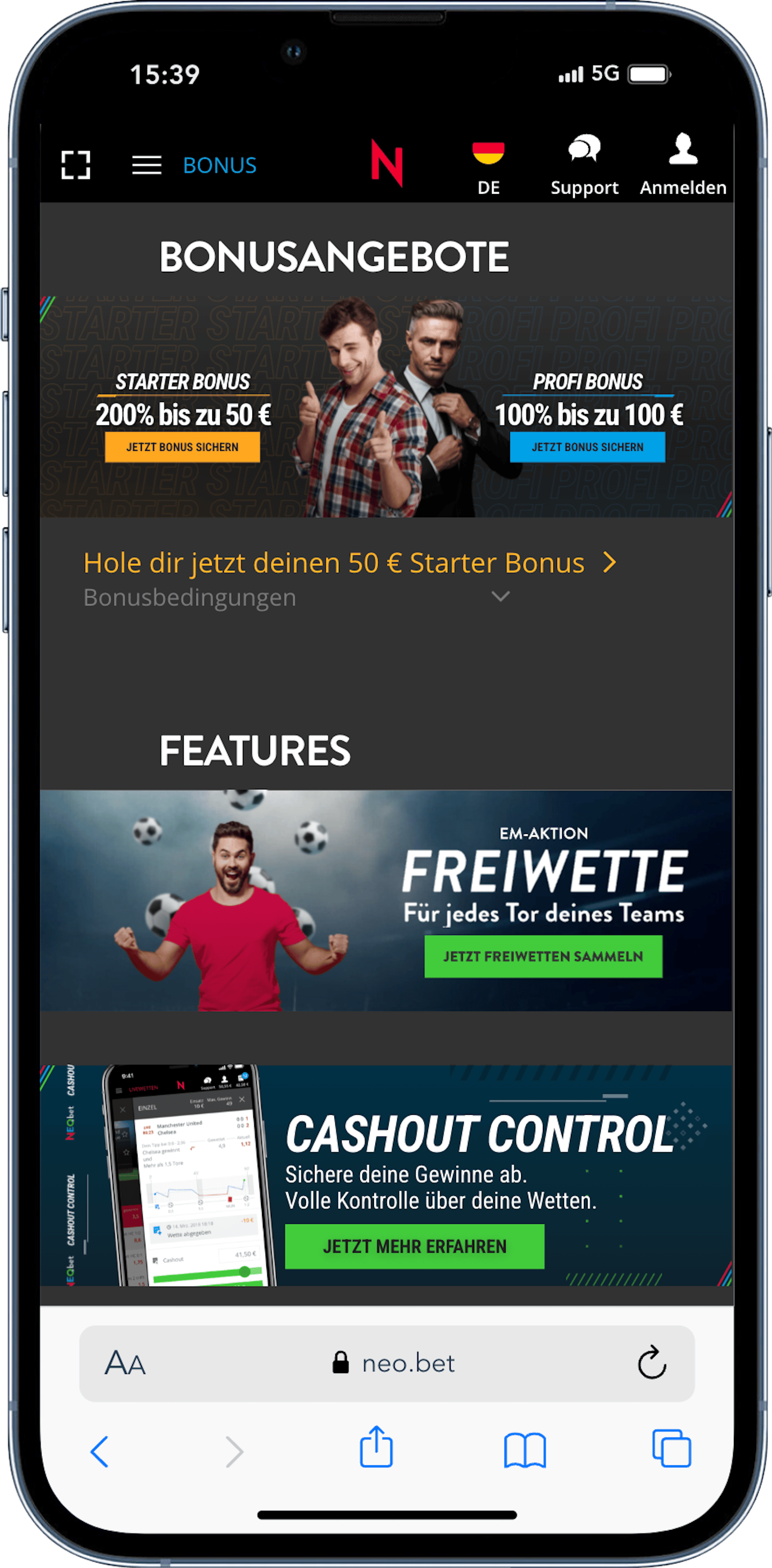The image size is (772, 1568).
Task: Enter fullscreen mode via the corner-brackets icon
Action: point(76,165)
